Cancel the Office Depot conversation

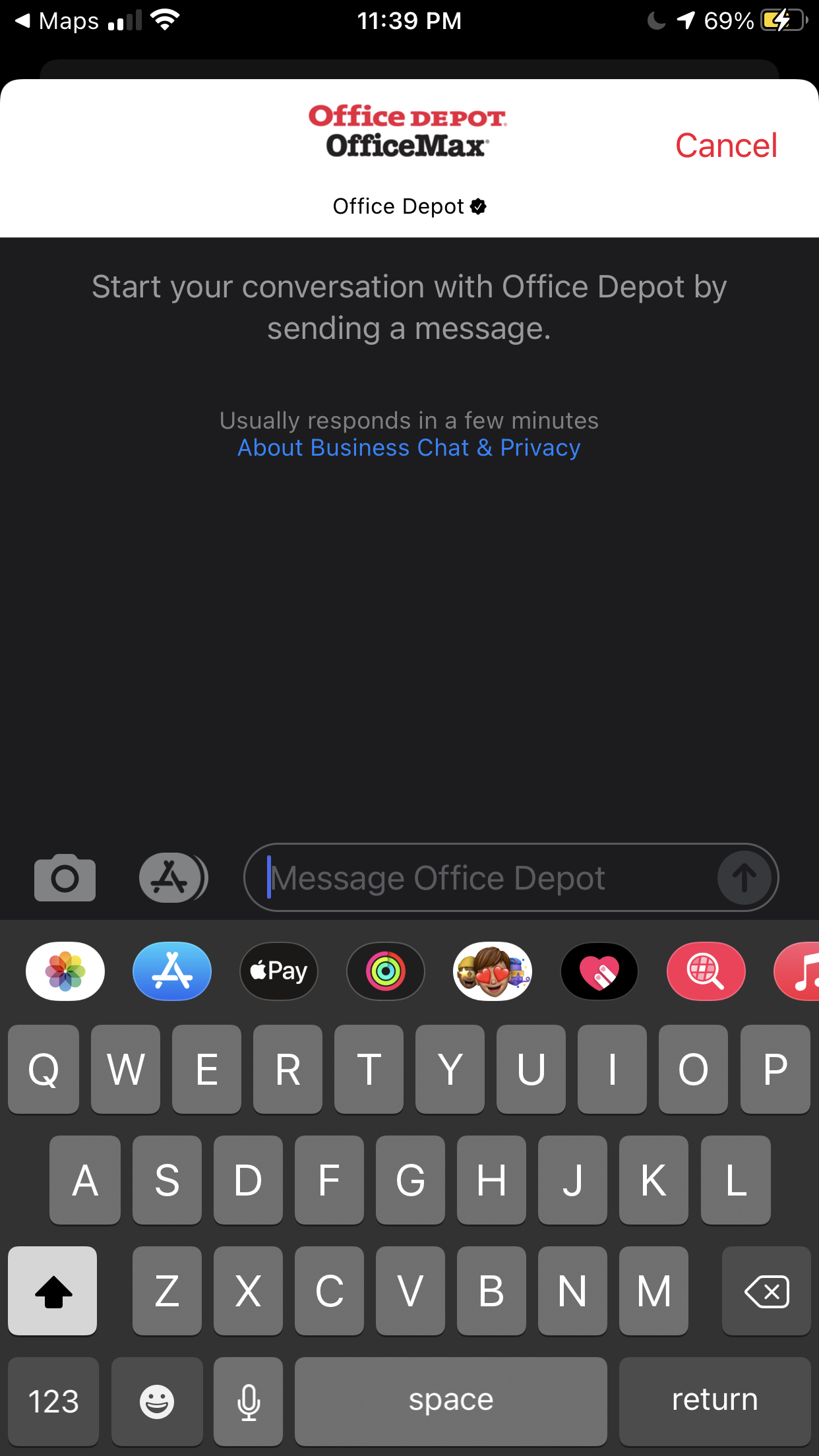coord(726,146)
